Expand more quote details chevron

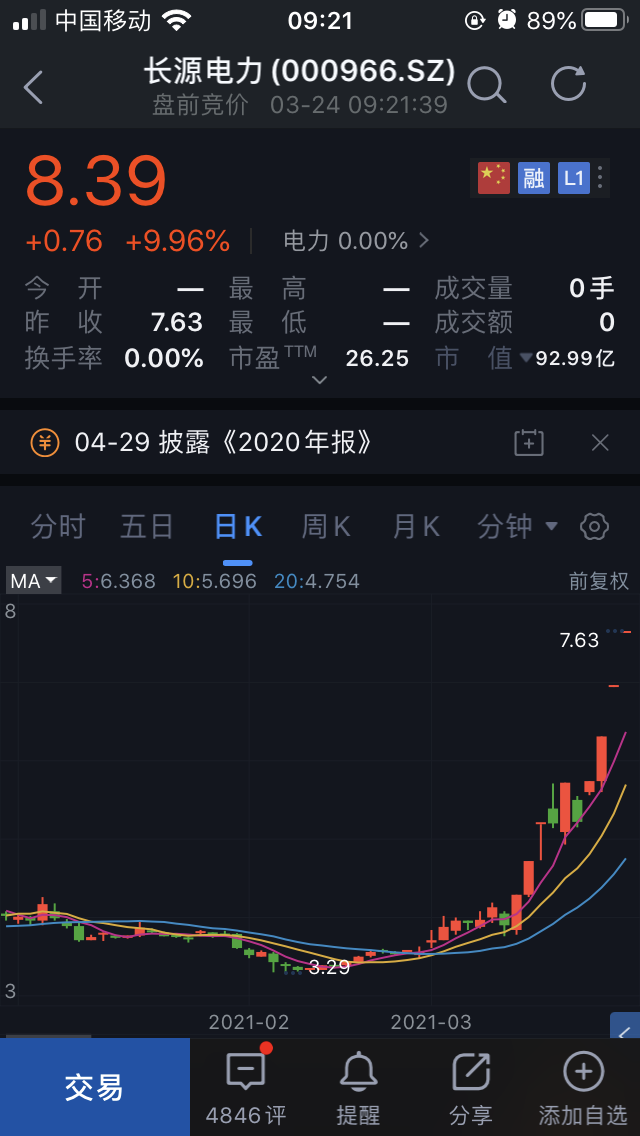tap(319, 380)
